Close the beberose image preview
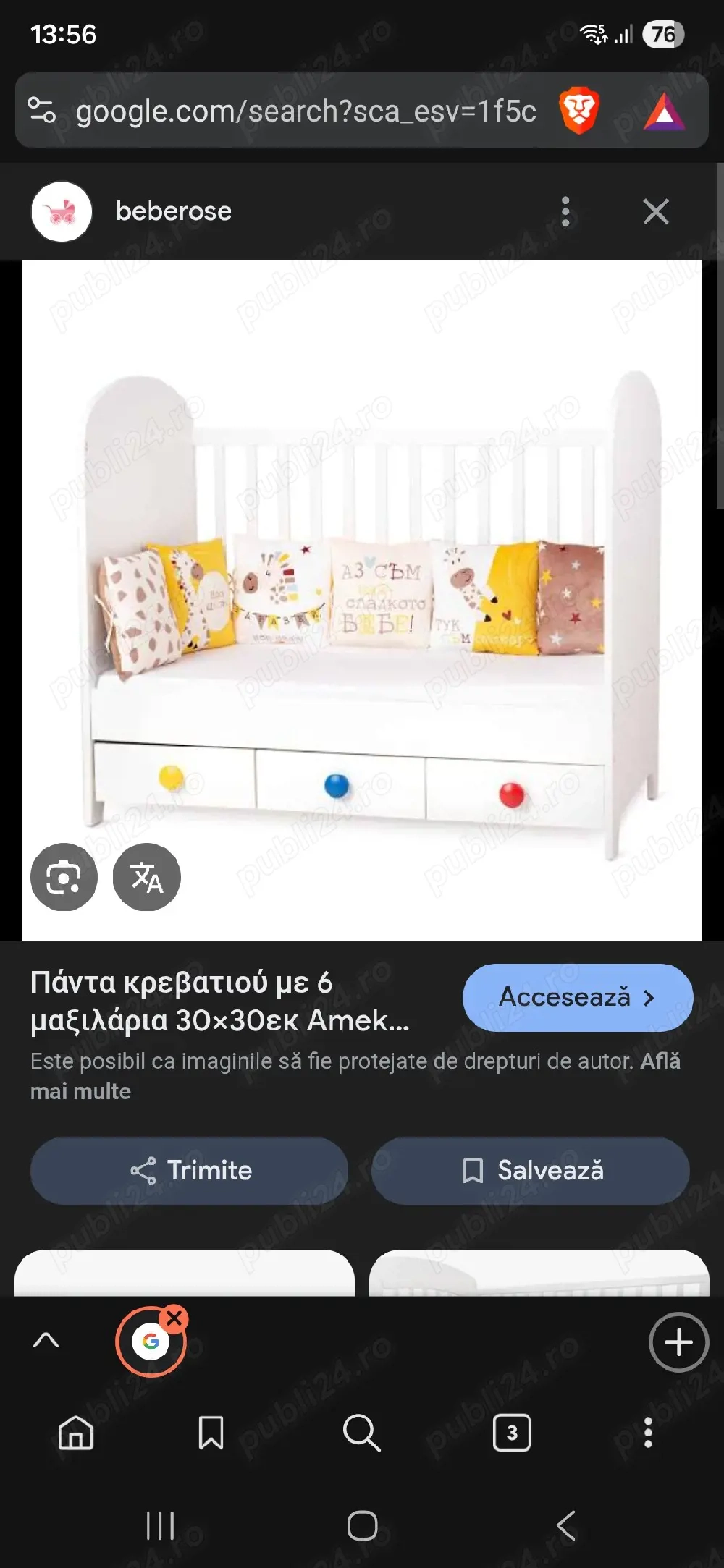Image resolution: width=724 pixels, height=1568 pixels. [656, 211]
